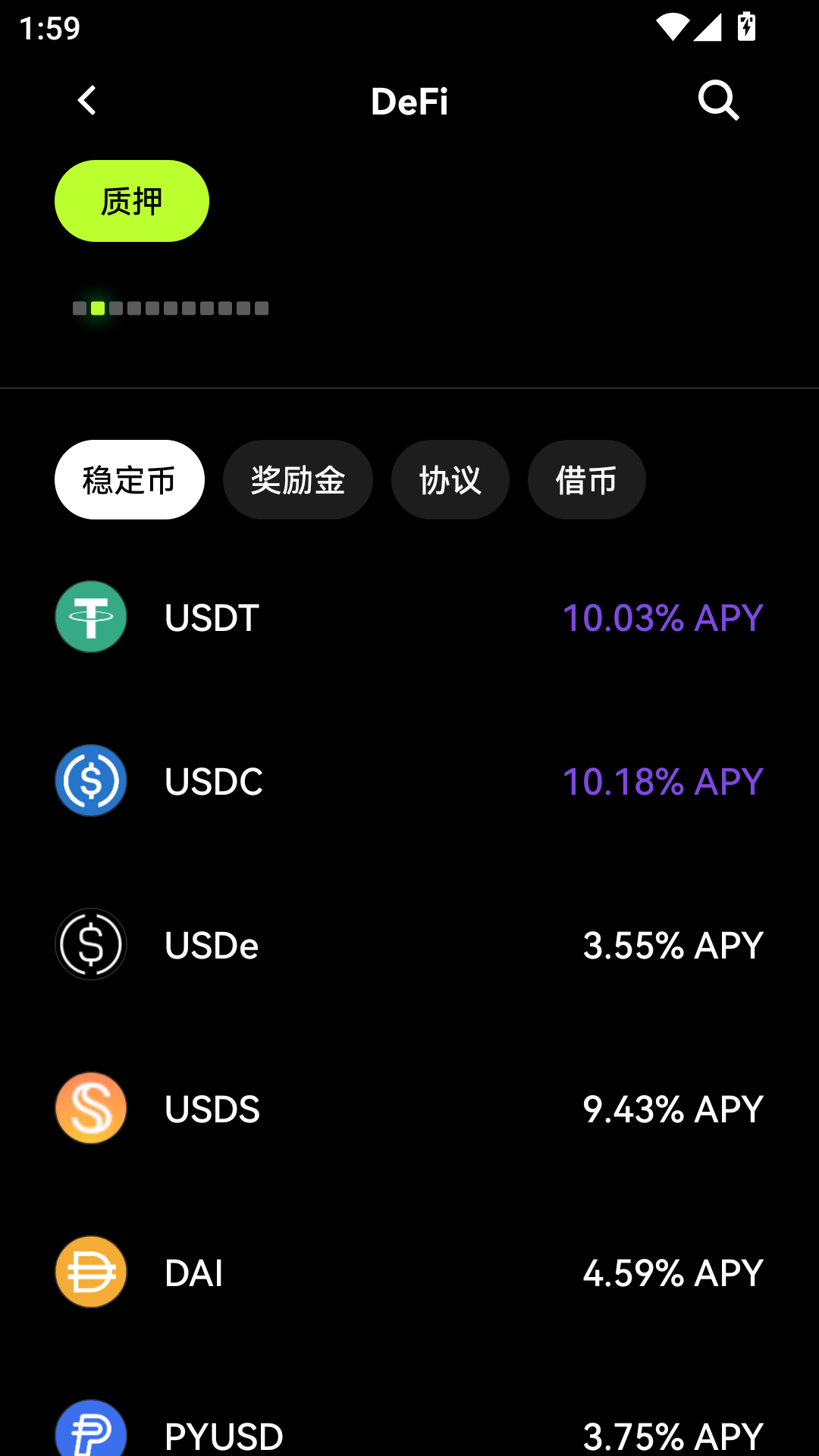Tap the USDS coin icon
The image size is (819, 1456).
click(x=91, y=1108)
